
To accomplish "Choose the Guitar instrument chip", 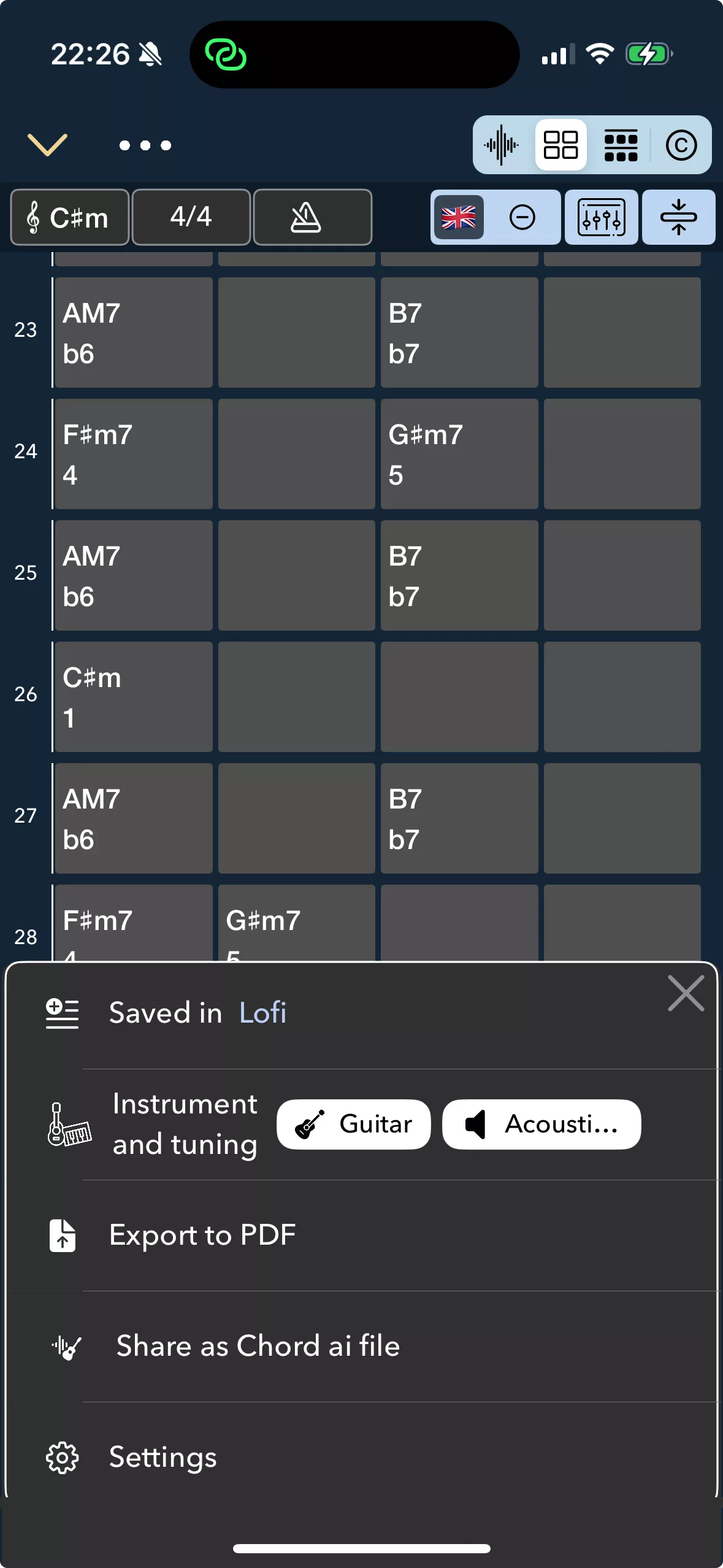I will (354, 1124).
